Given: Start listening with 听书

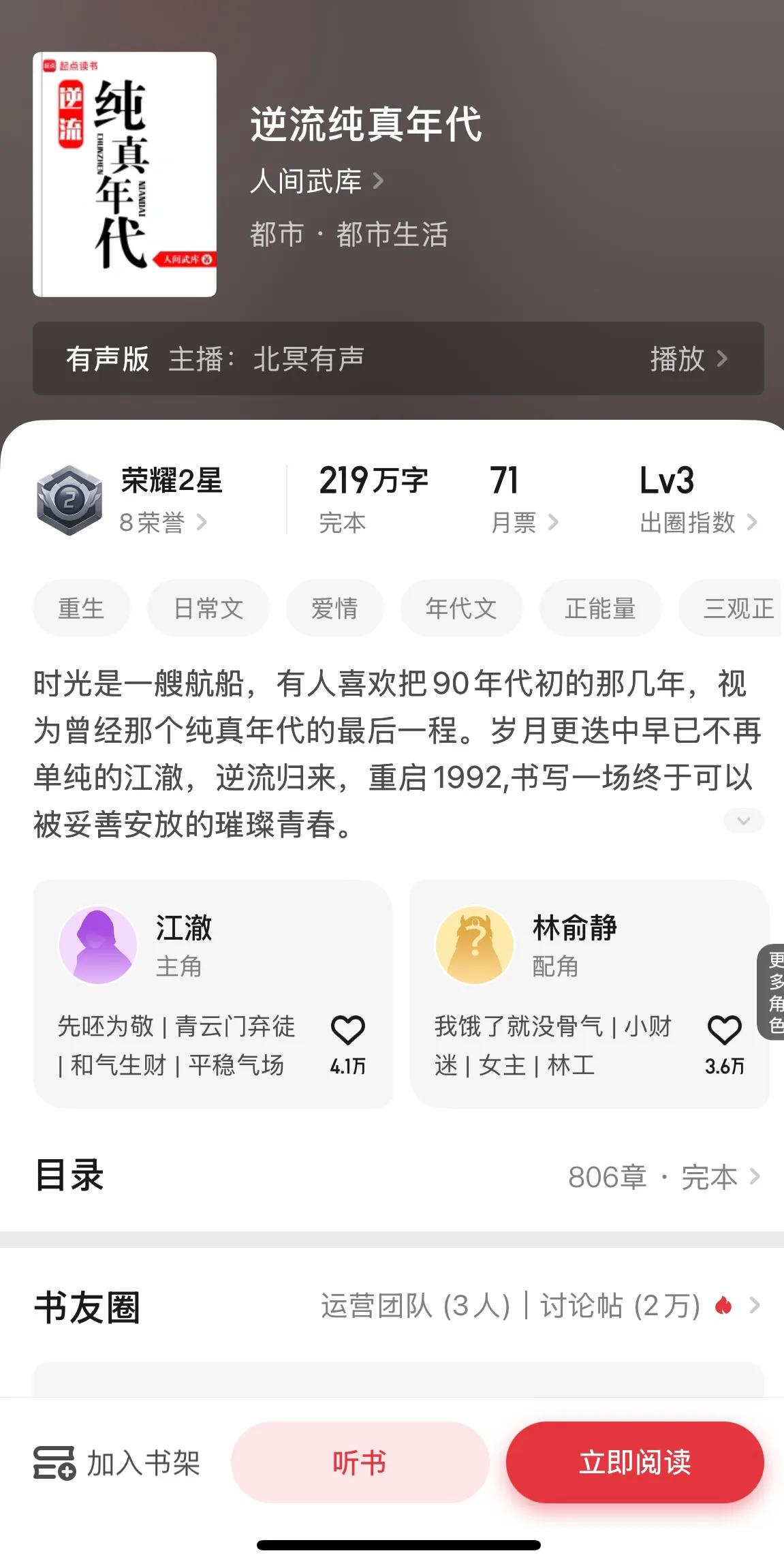Looking at the screenshot, I should click(x=360, y=1462).
